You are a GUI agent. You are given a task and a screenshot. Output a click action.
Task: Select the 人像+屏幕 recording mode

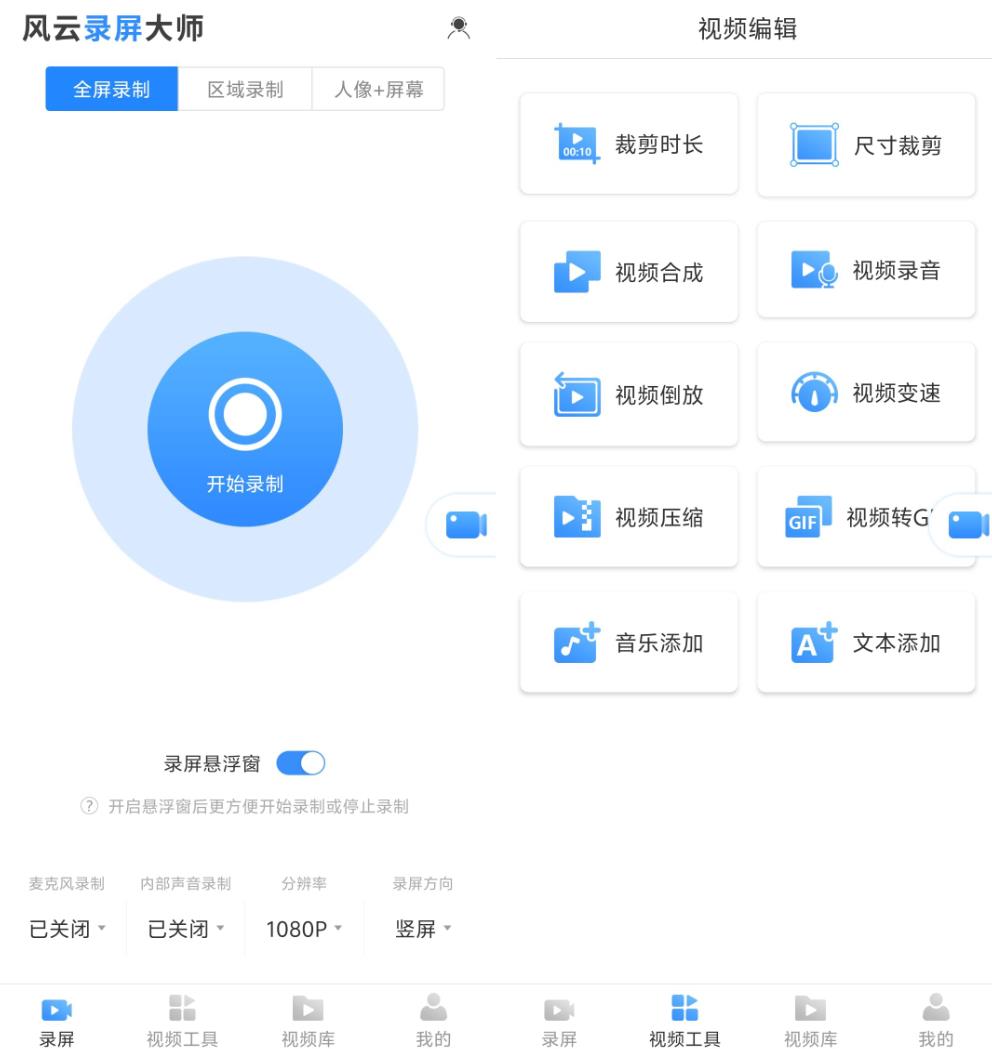coord(378,89)
